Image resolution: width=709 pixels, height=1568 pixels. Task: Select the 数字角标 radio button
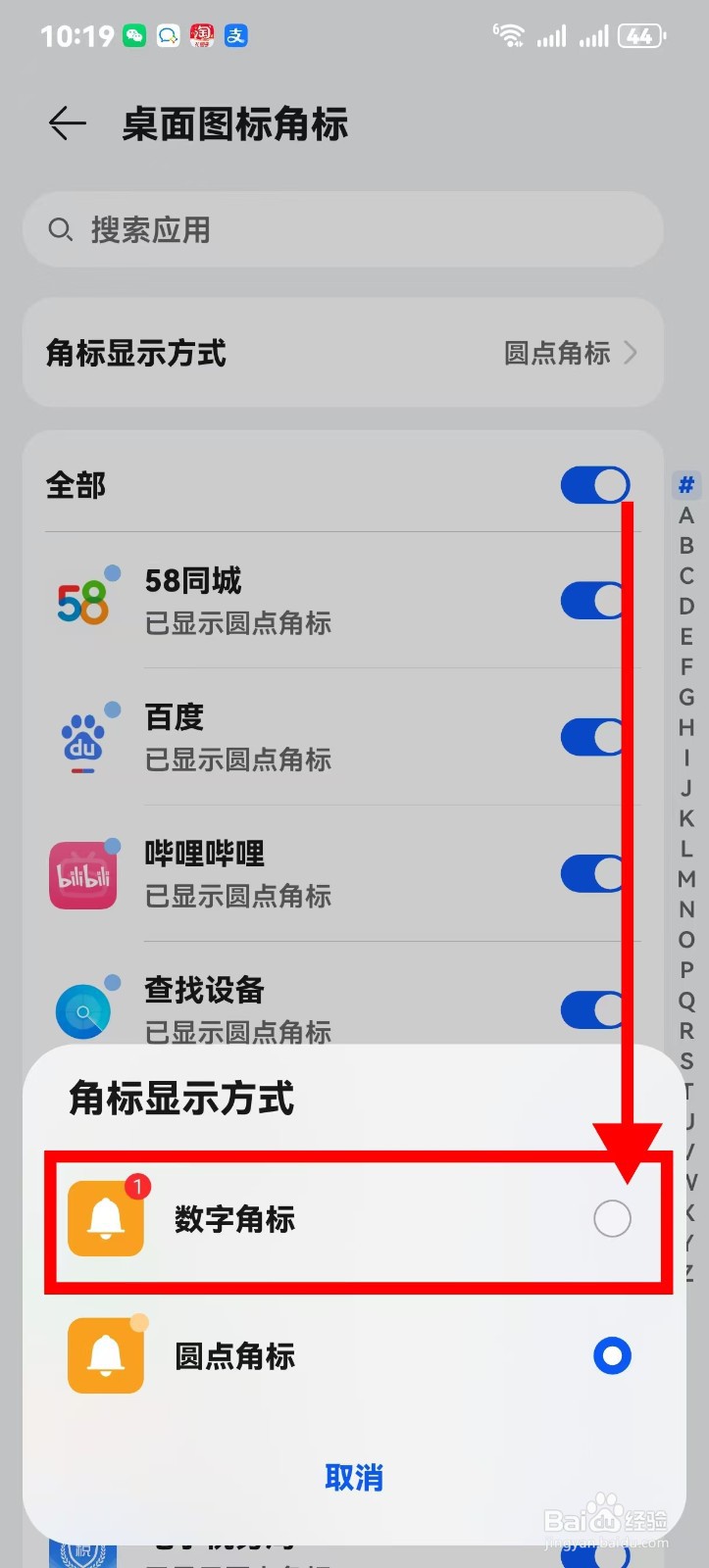point(612,1218)
